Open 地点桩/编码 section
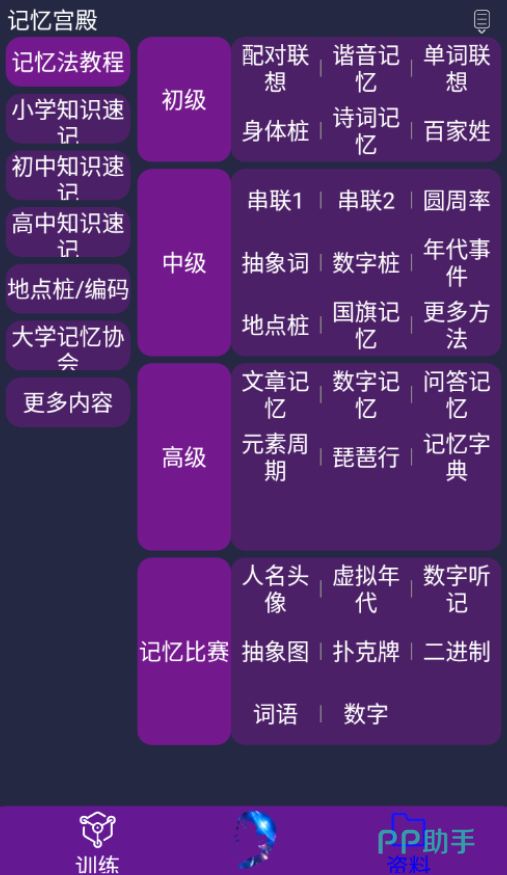 (68, 289)
